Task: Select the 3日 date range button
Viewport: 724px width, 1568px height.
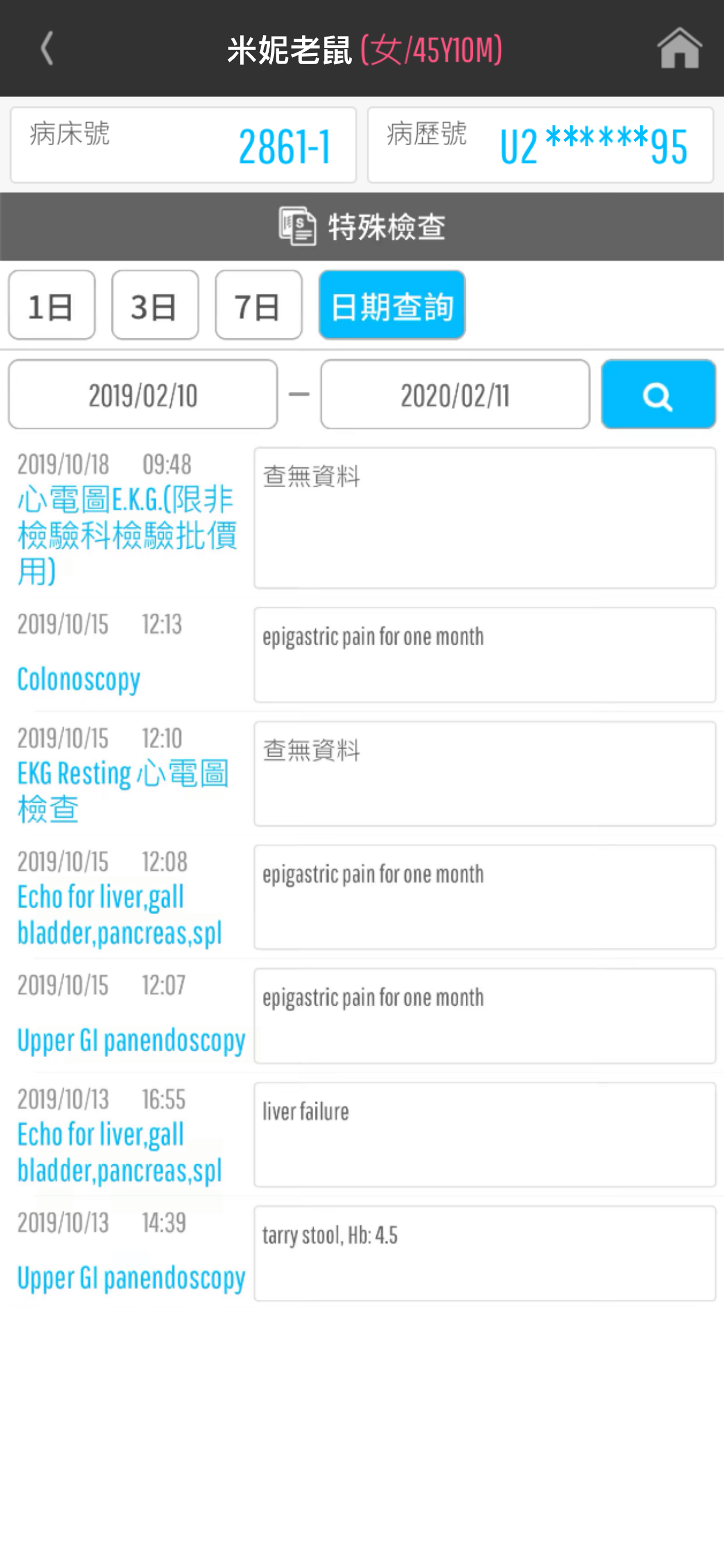Action: [x=154, y=305]
